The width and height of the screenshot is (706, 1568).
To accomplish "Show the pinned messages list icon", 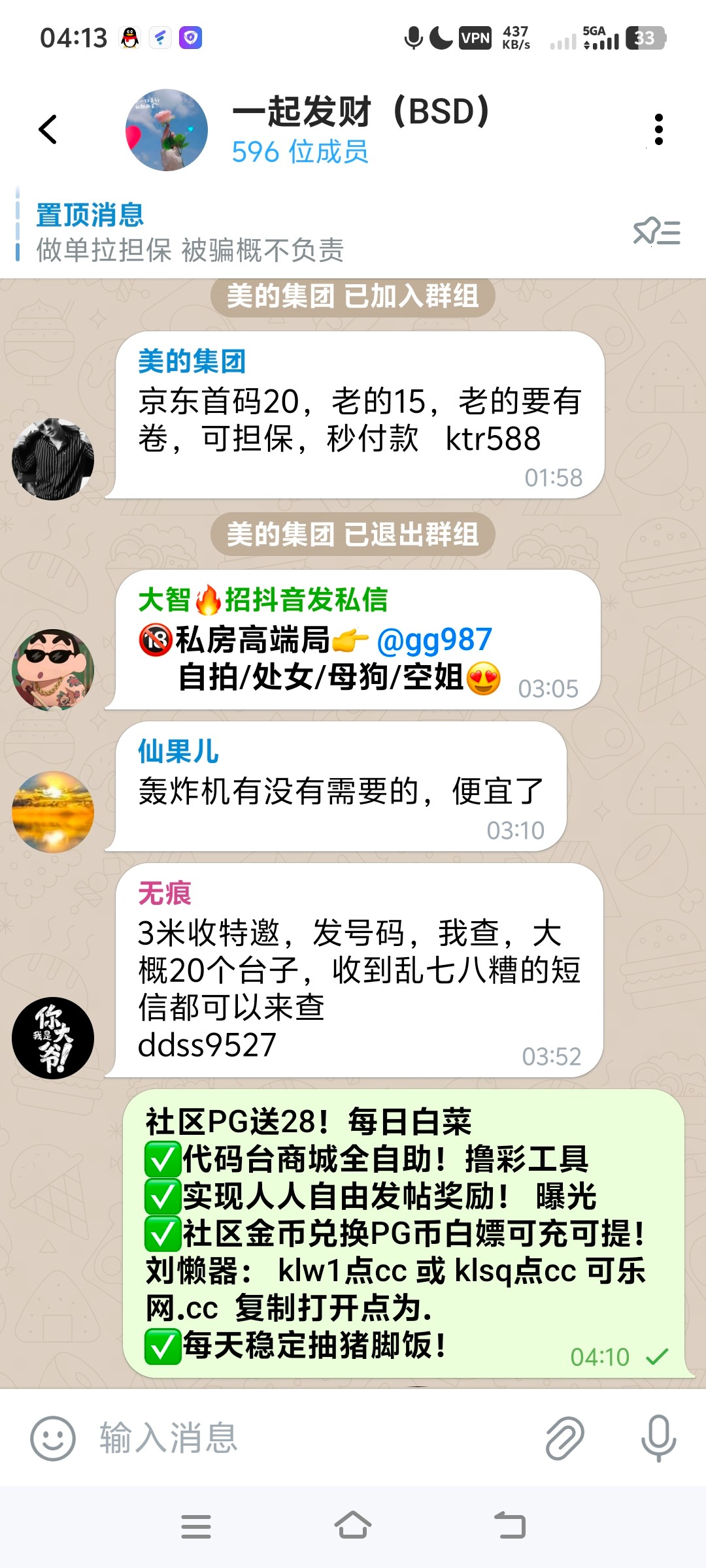I will [x=657, y=233].
